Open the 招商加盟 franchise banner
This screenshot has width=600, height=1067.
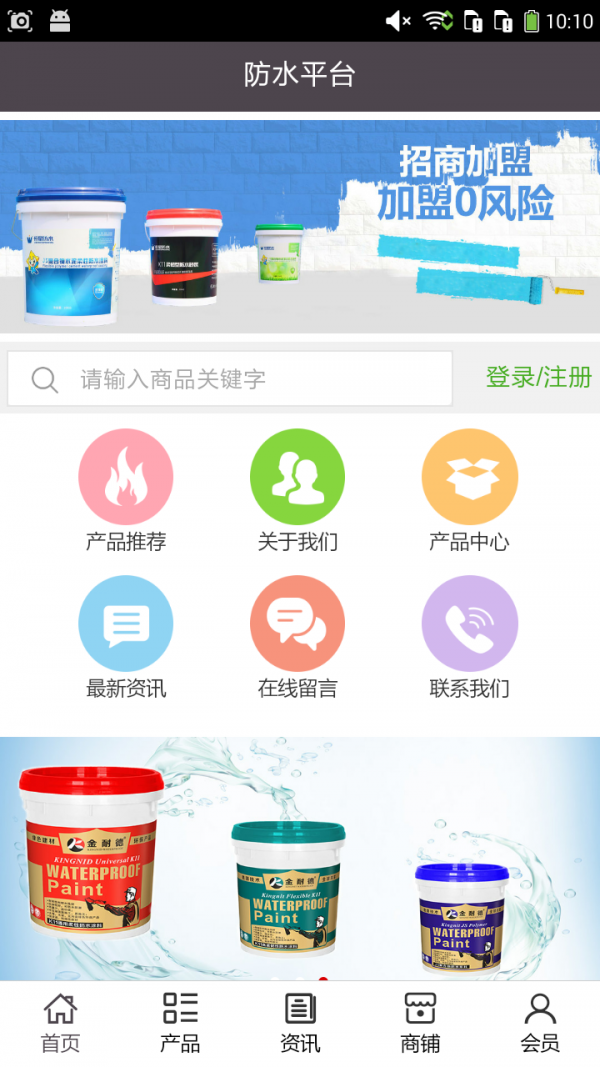300,227
